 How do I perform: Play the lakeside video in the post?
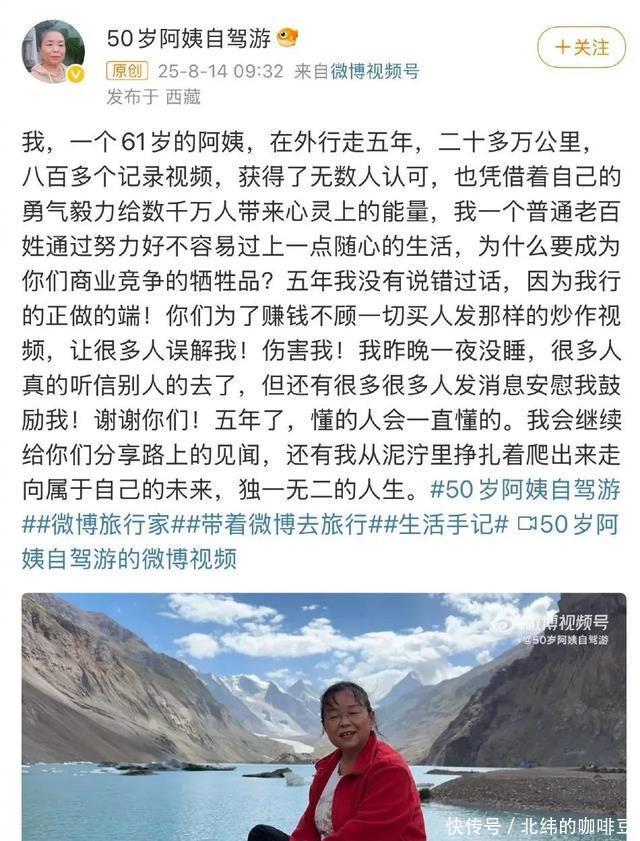coord(323,717)
